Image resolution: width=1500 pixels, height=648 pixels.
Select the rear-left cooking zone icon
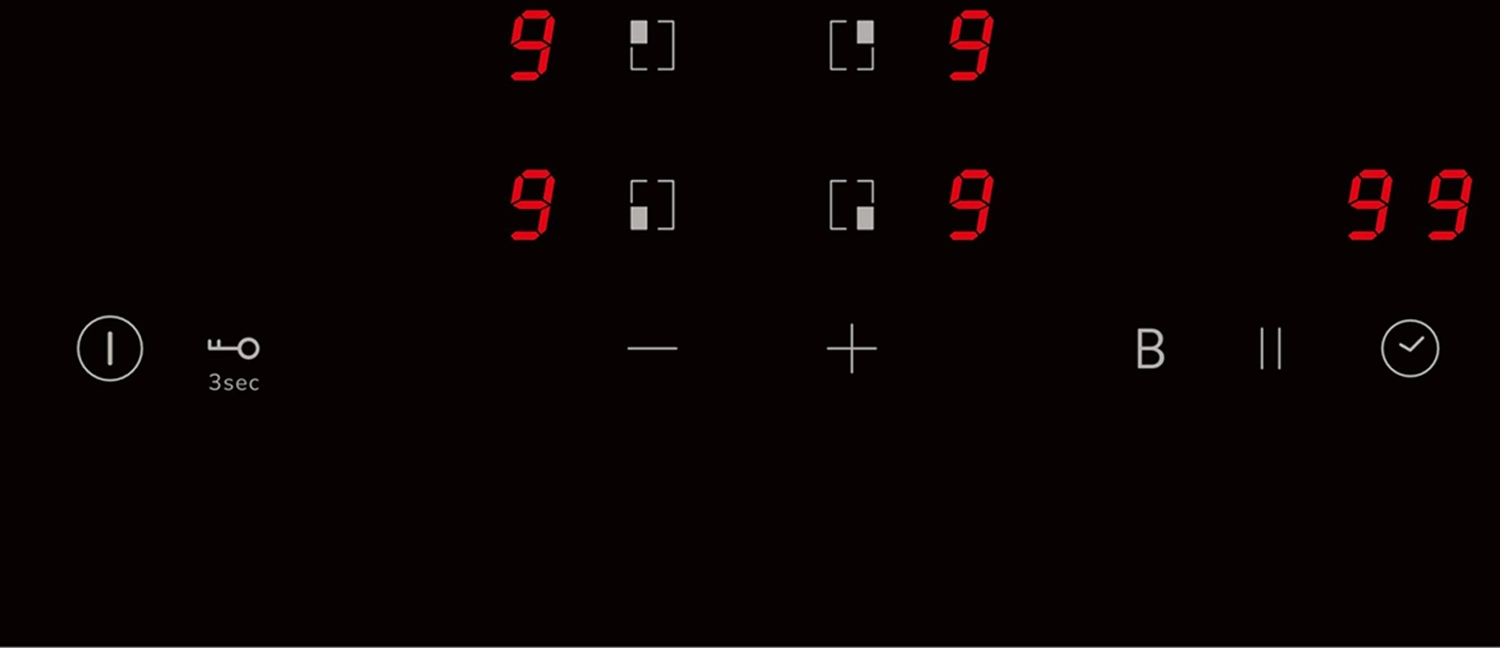pos(652,45)
